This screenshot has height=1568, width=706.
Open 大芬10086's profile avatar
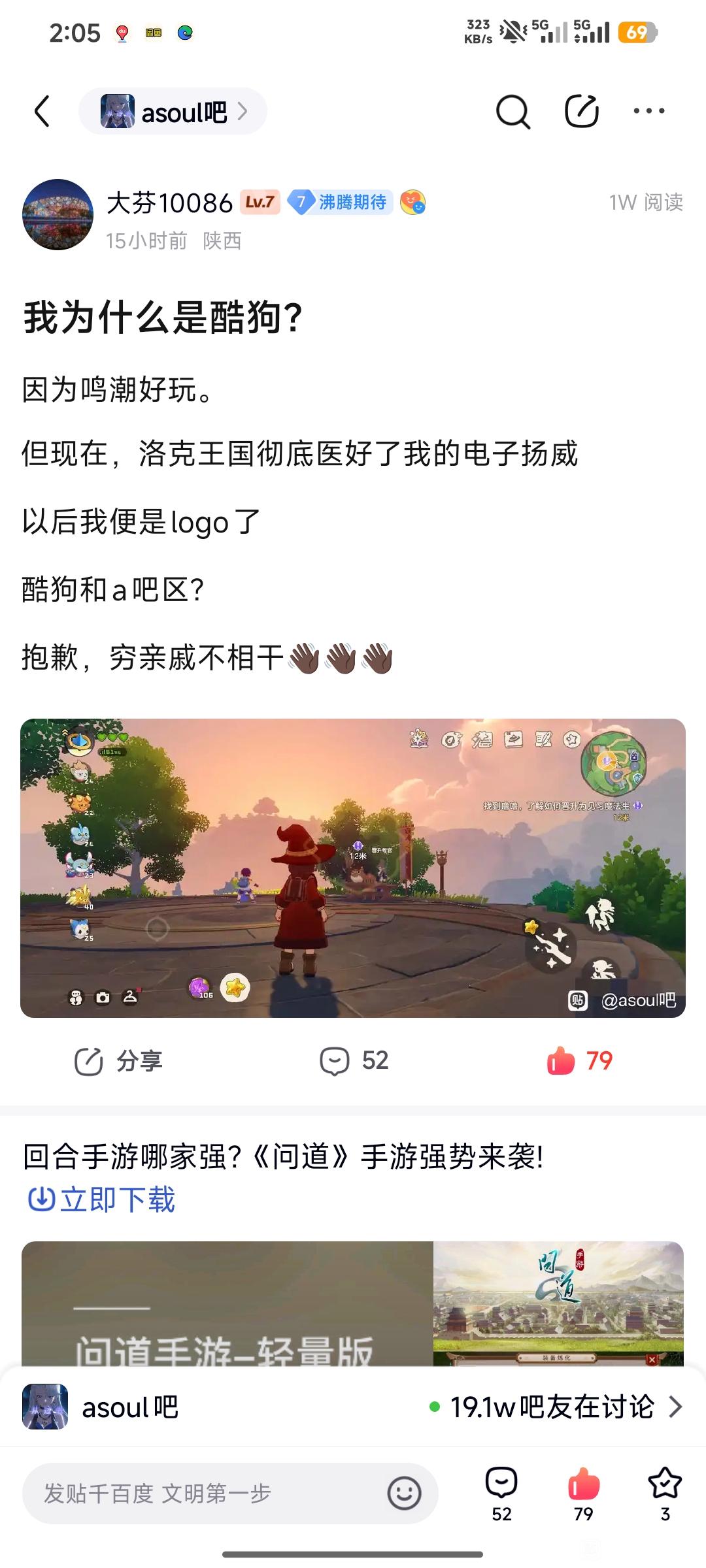click(x=58, y=215)
